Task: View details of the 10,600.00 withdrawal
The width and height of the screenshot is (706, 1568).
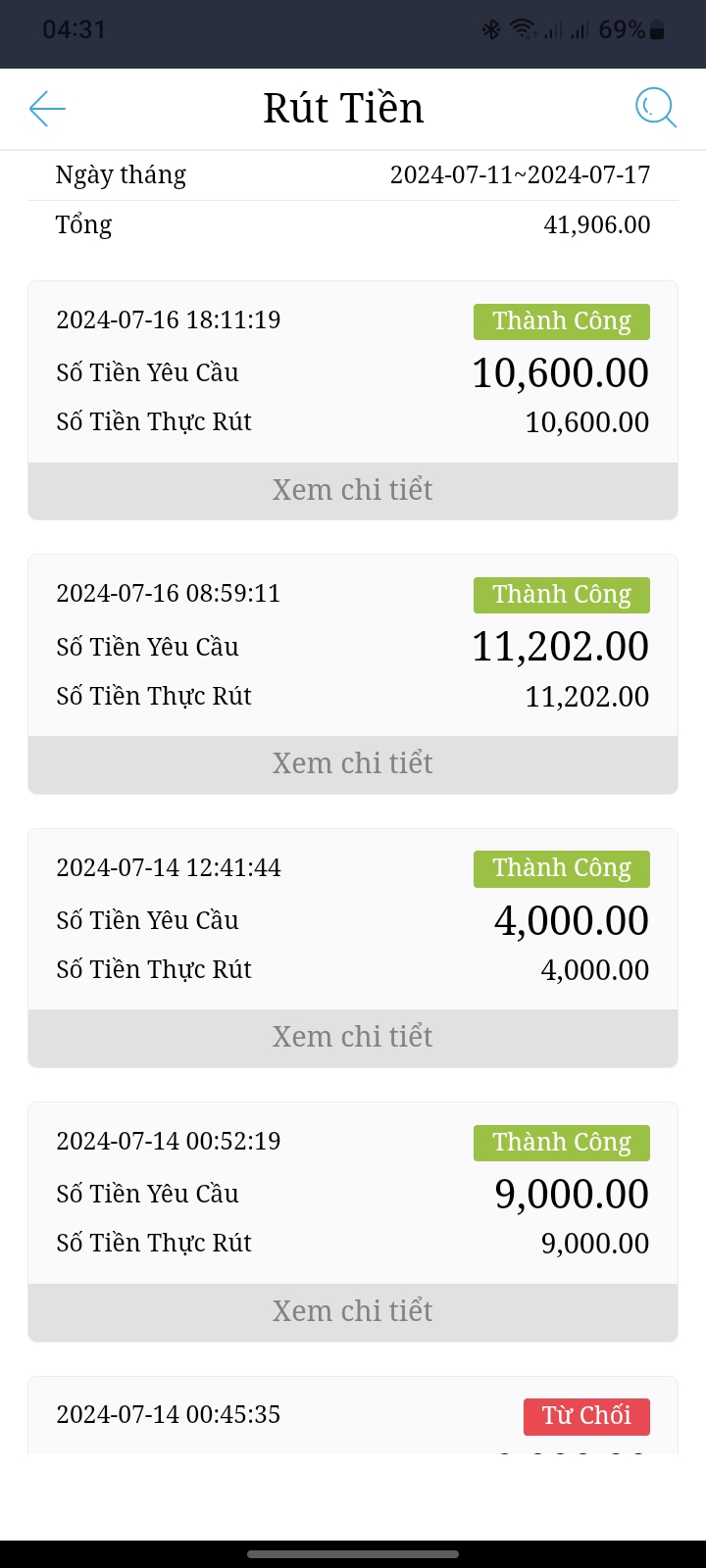Action: (x=353, y=490)
